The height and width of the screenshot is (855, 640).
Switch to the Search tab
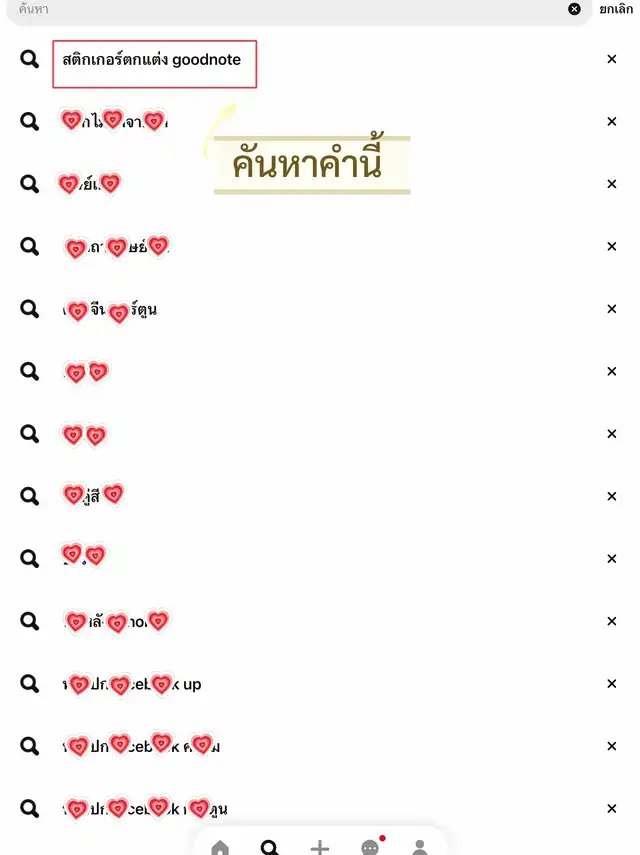[270, 847]
